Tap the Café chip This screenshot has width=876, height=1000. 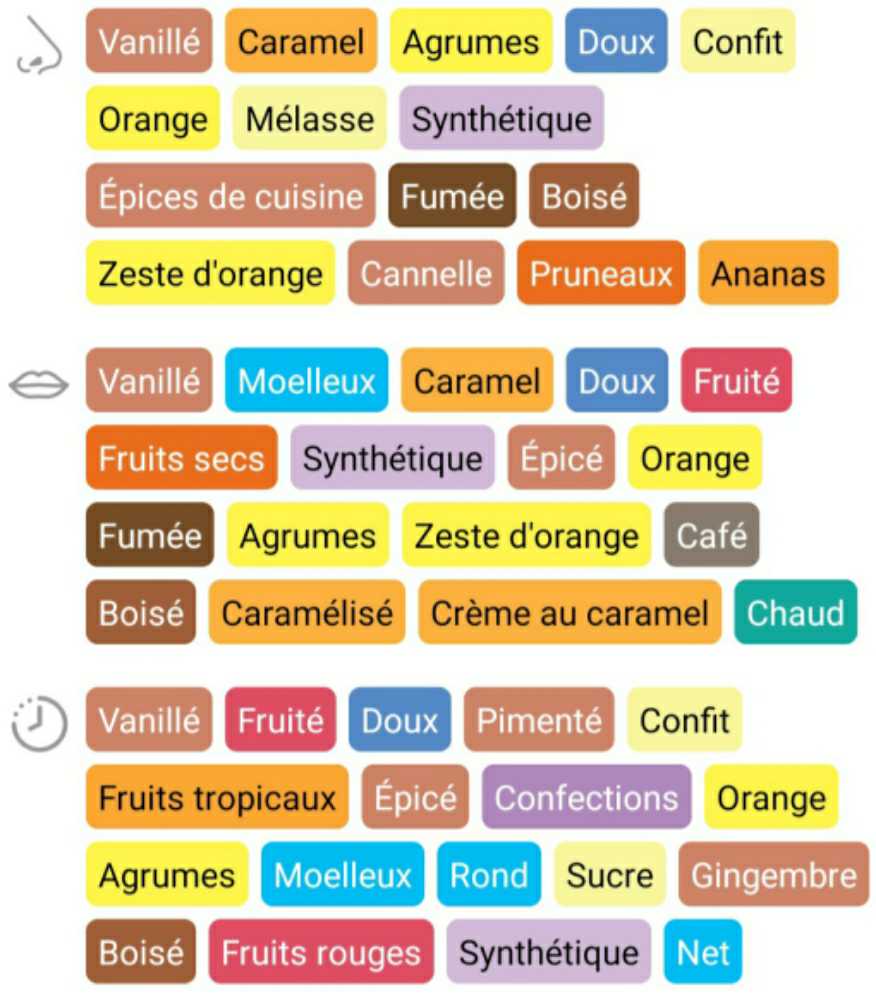click(711, 536)
